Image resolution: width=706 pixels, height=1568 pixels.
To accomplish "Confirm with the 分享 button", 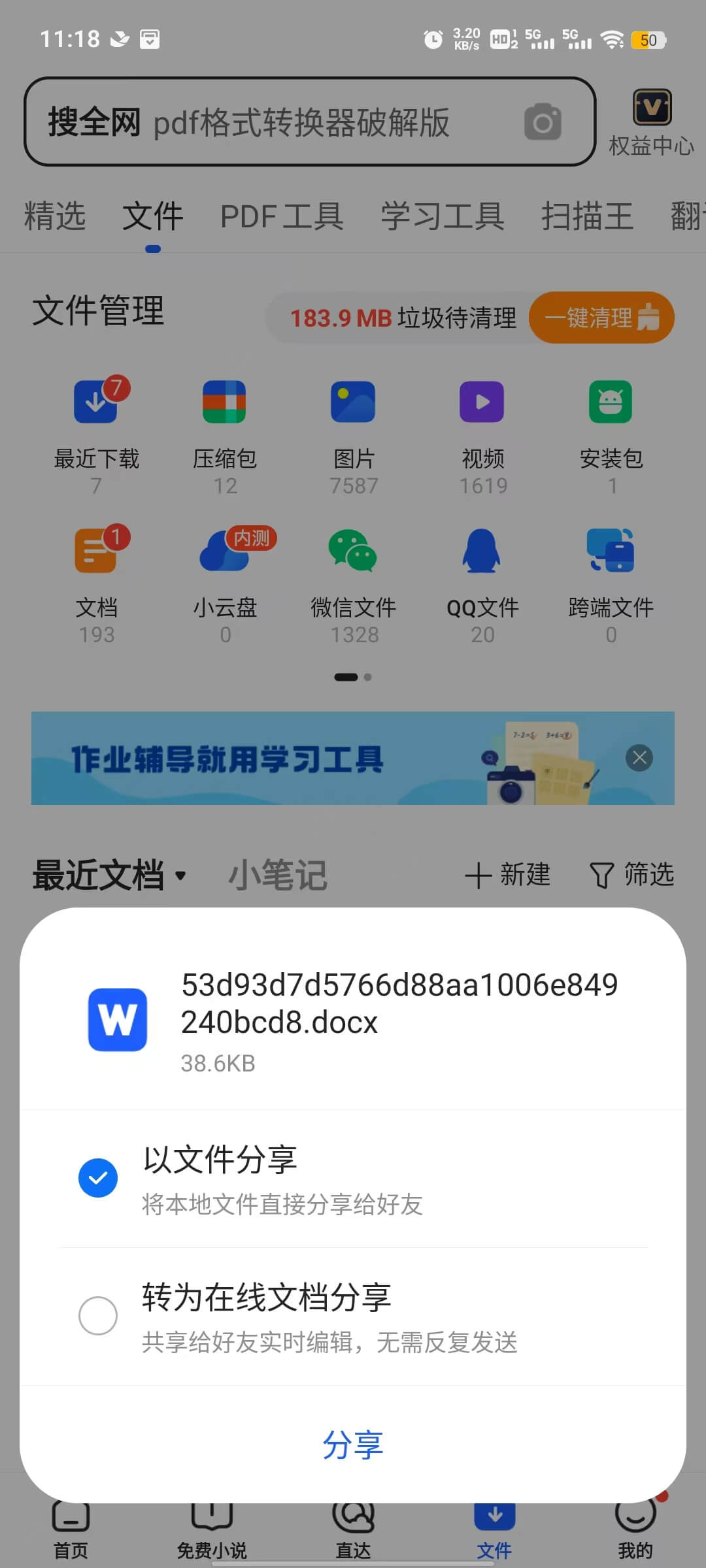I will click(x=353, y=1445).
